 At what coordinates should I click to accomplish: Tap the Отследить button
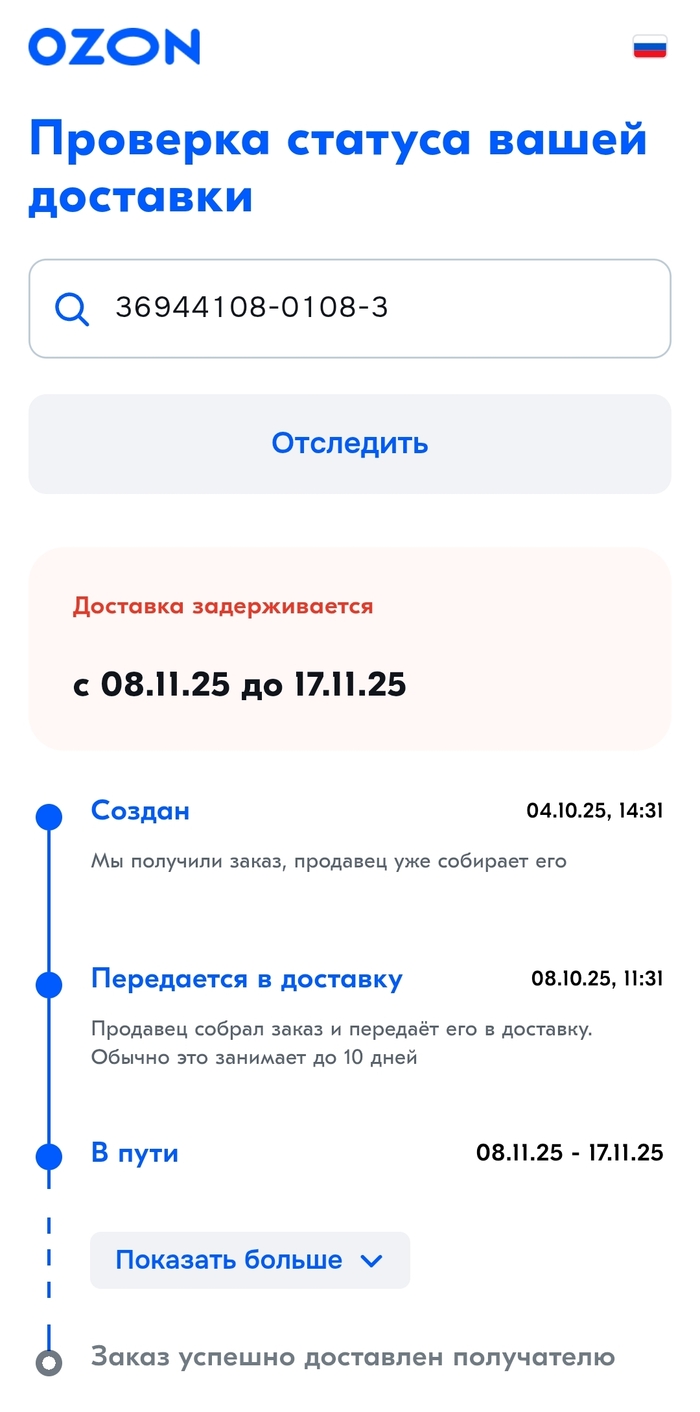pyautogui.click(x=349, y=443)
